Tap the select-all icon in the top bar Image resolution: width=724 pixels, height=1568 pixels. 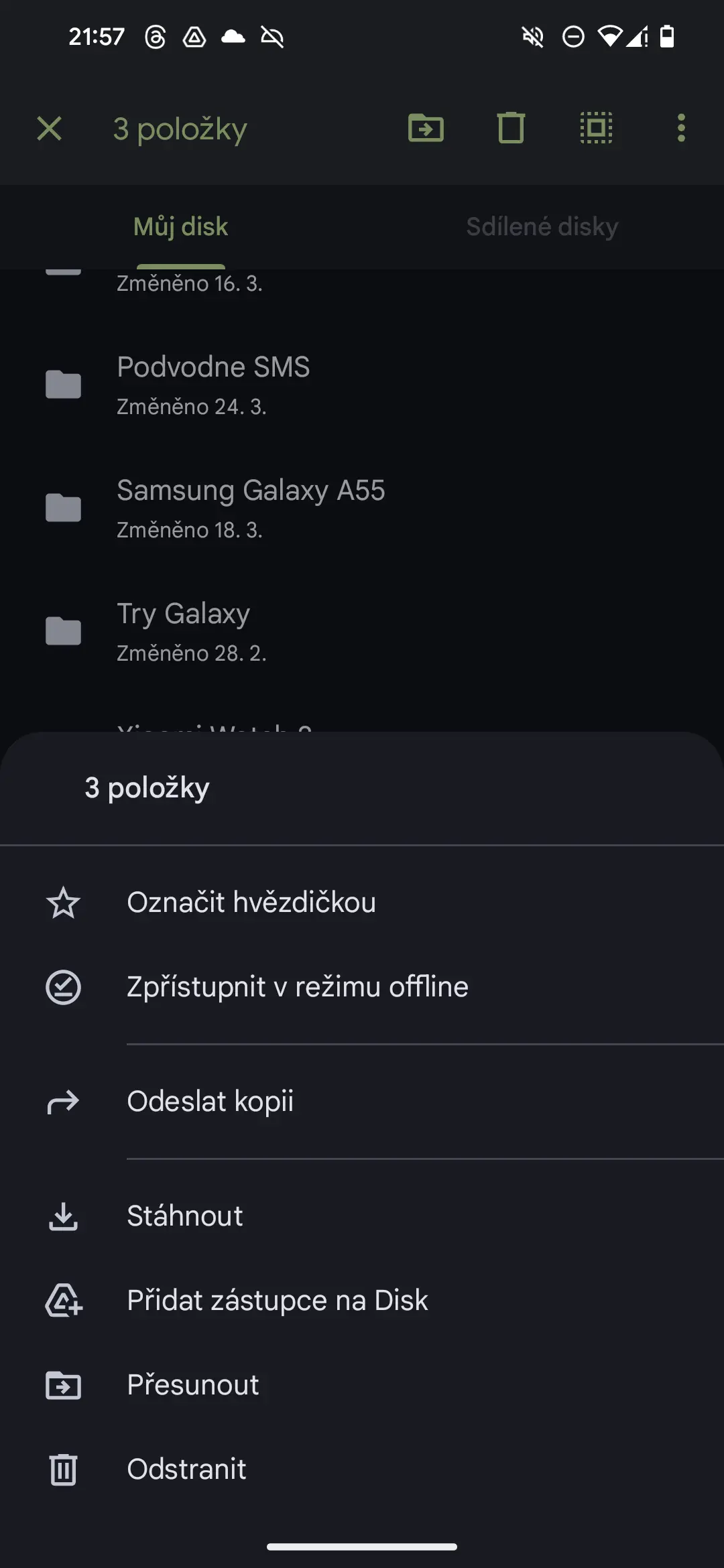pyautogui.click(x=596, y=128)
